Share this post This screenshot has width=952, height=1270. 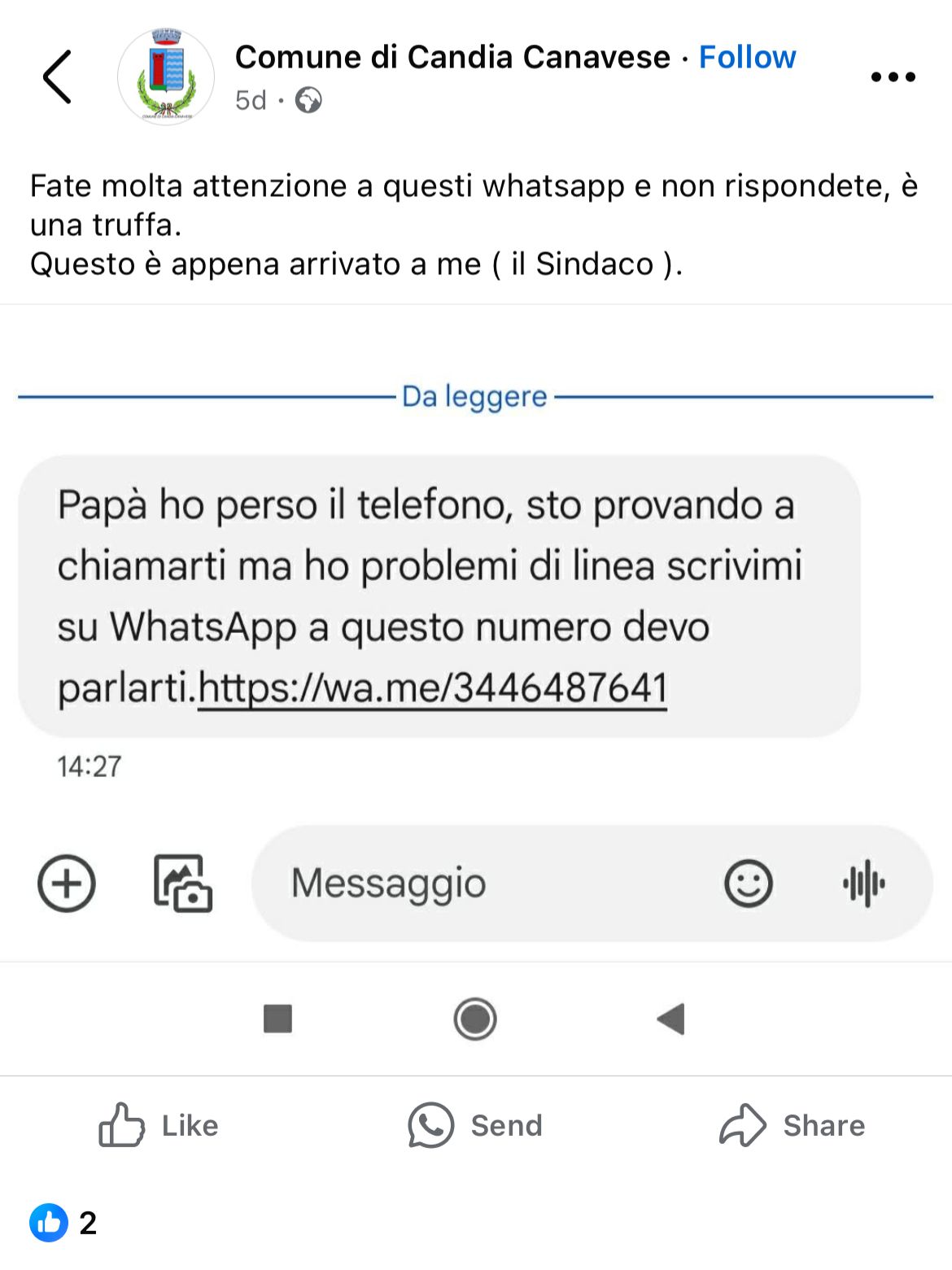(x=793, y=1125)
